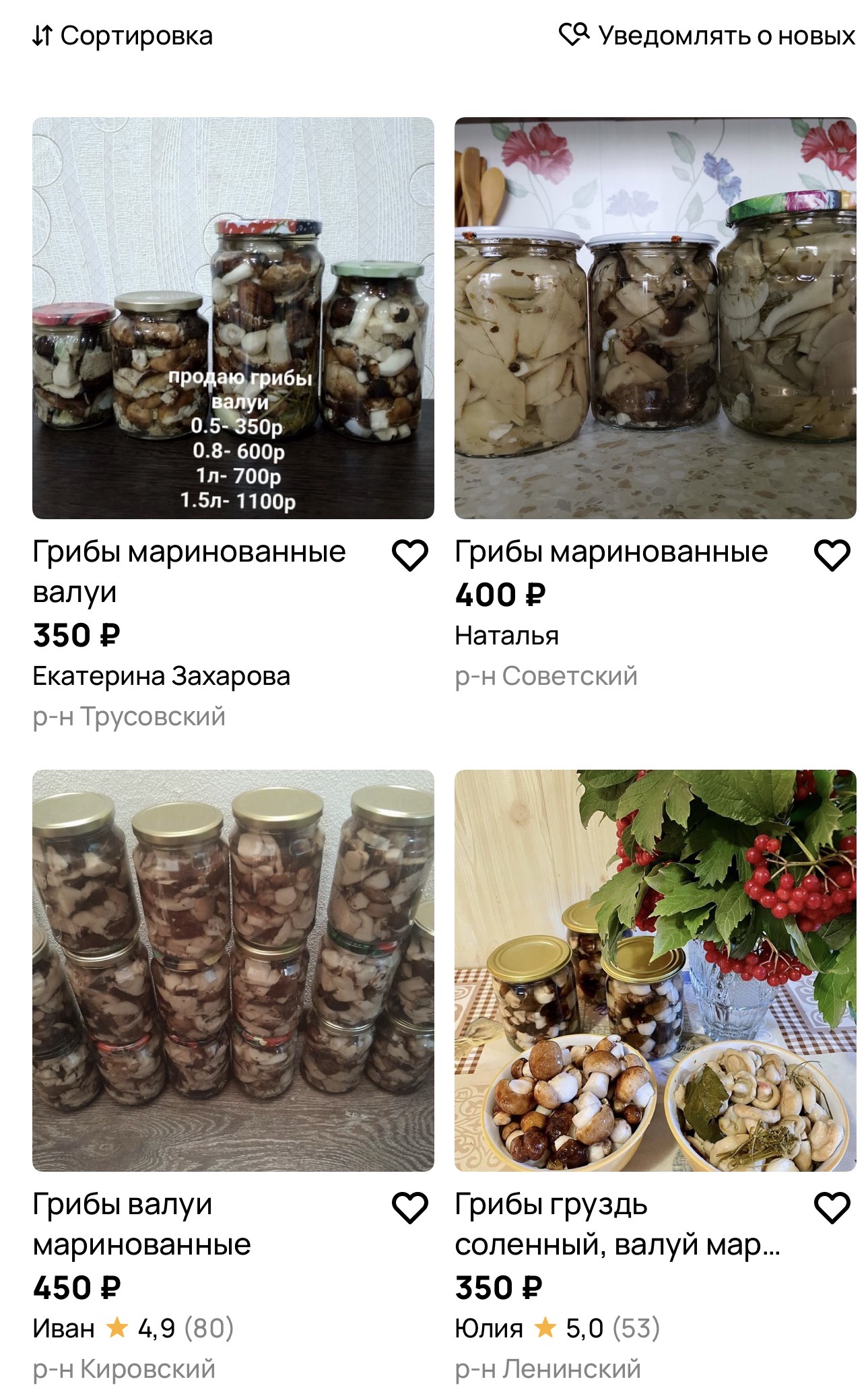
Task: Open the Сортировка sorting options
Action: pyautogui.click(x=123, y=36)
